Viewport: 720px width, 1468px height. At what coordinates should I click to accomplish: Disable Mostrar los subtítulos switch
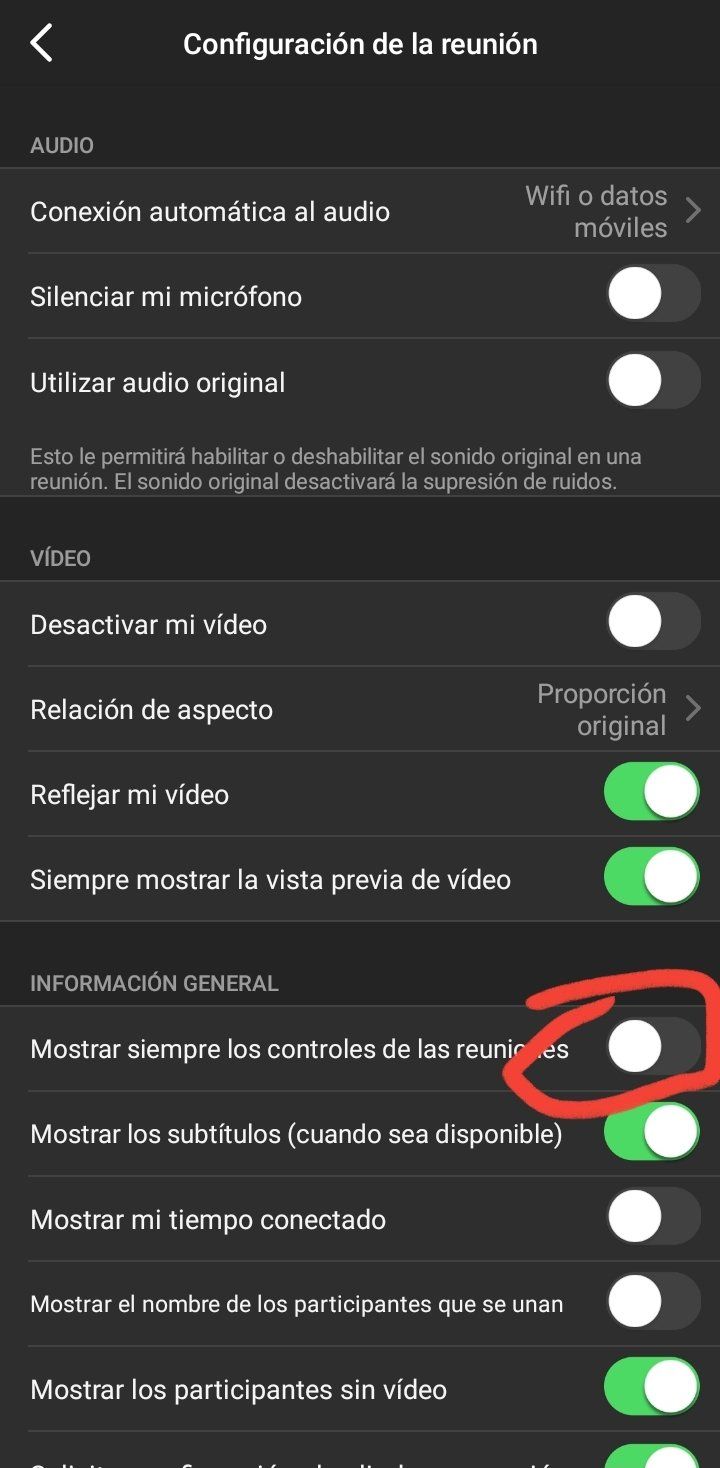tap(652, 1134)
